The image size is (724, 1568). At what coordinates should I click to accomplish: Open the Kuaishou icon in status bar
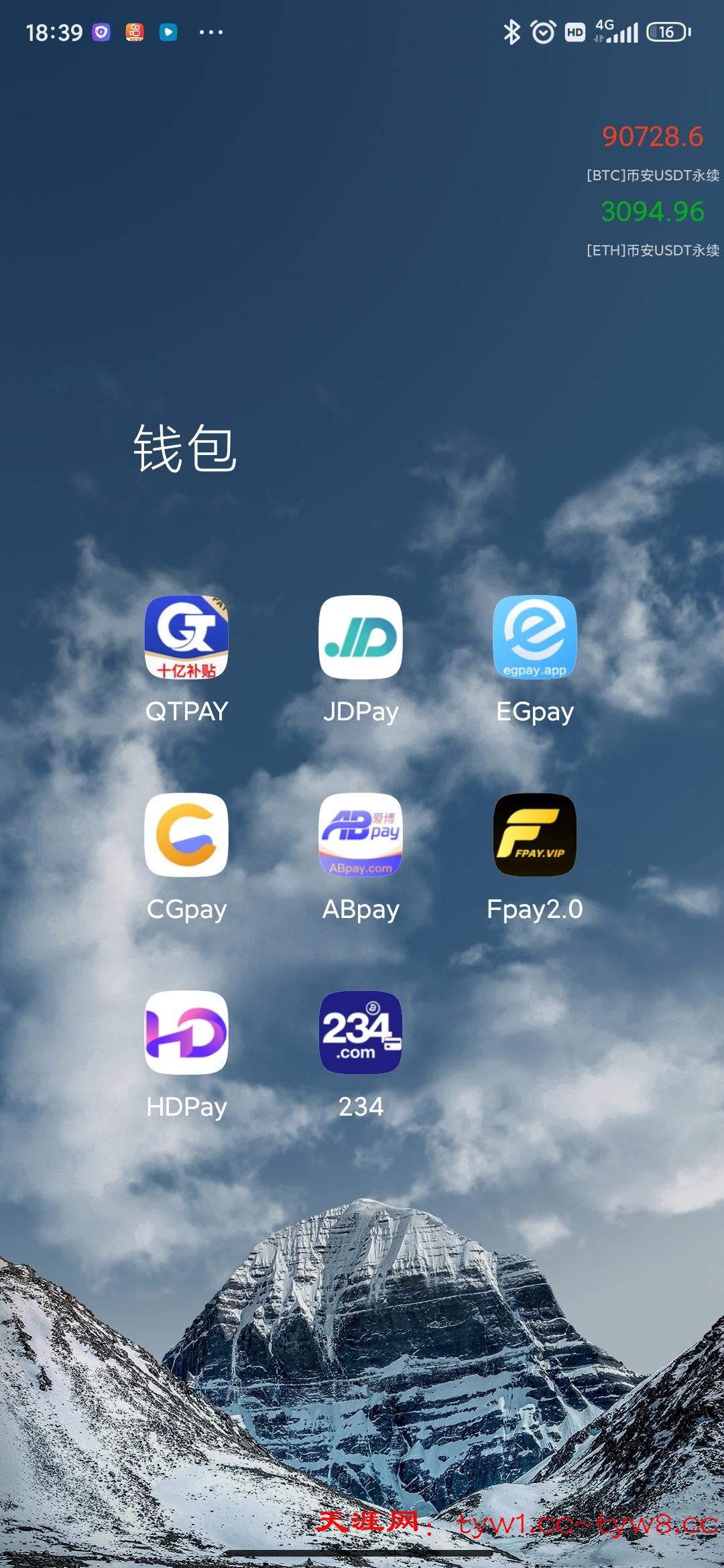[134, 31]
